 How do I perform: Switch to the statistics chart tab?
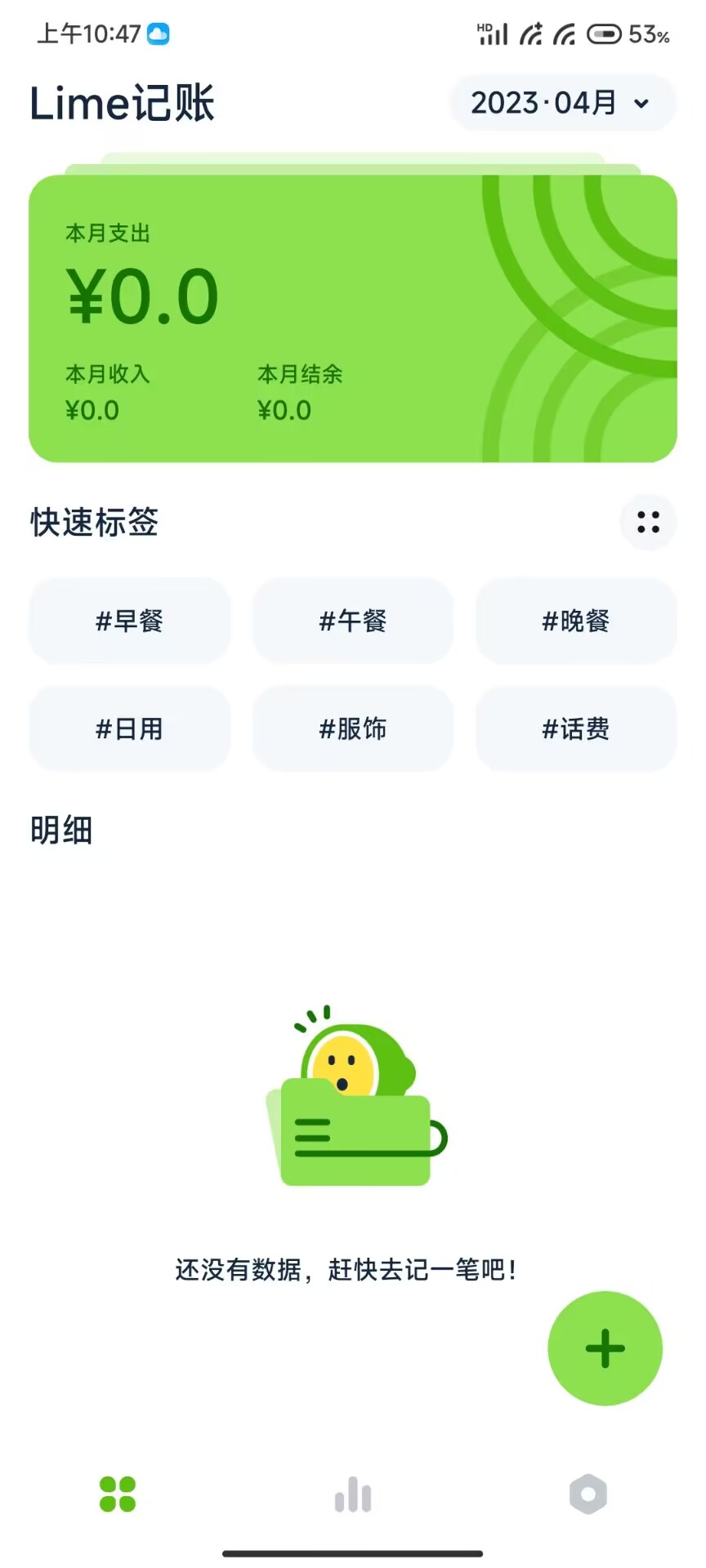tap(353, 1494)
